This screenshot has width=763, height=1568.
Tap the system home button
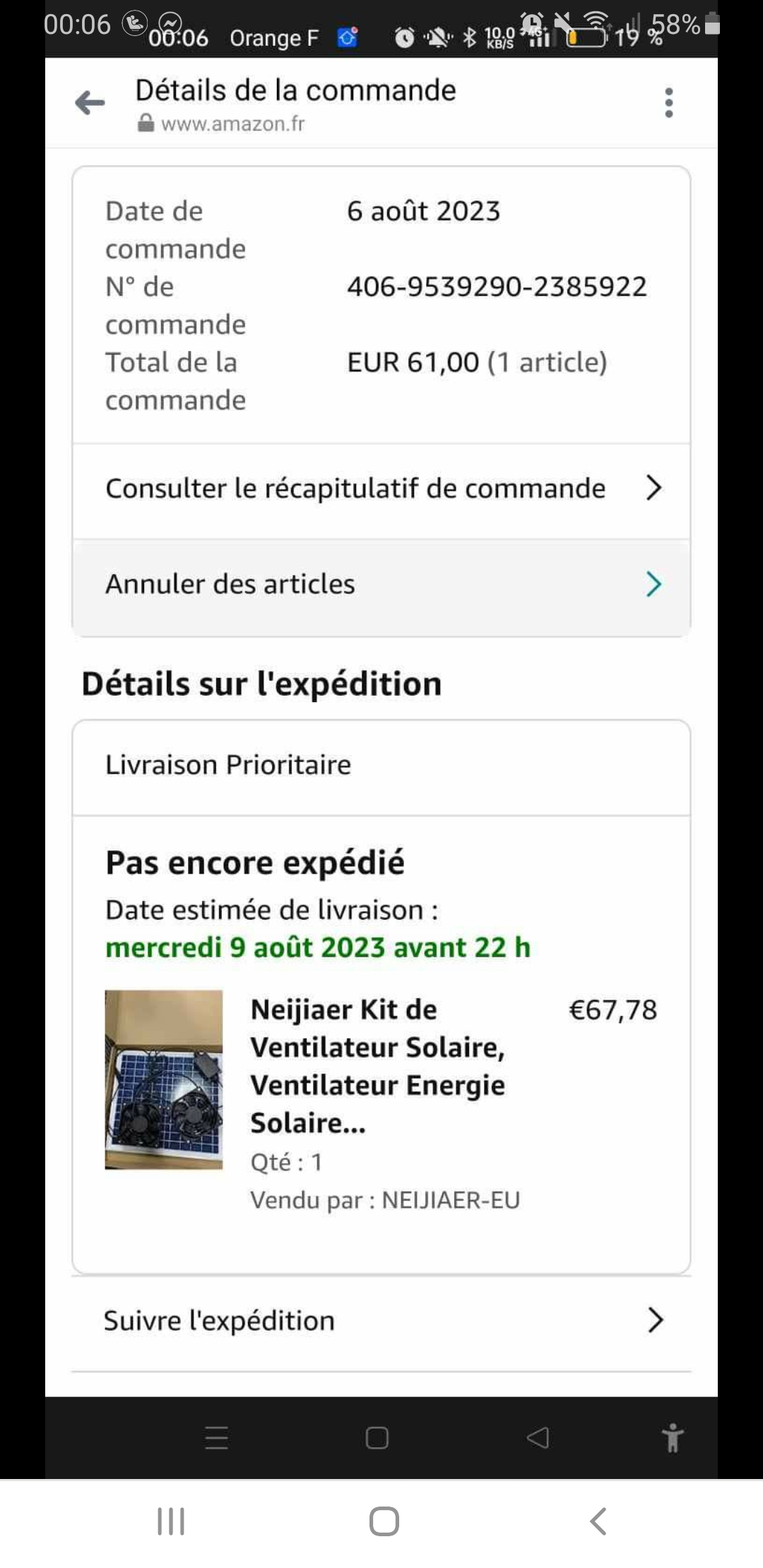[x=384, y=1521]
